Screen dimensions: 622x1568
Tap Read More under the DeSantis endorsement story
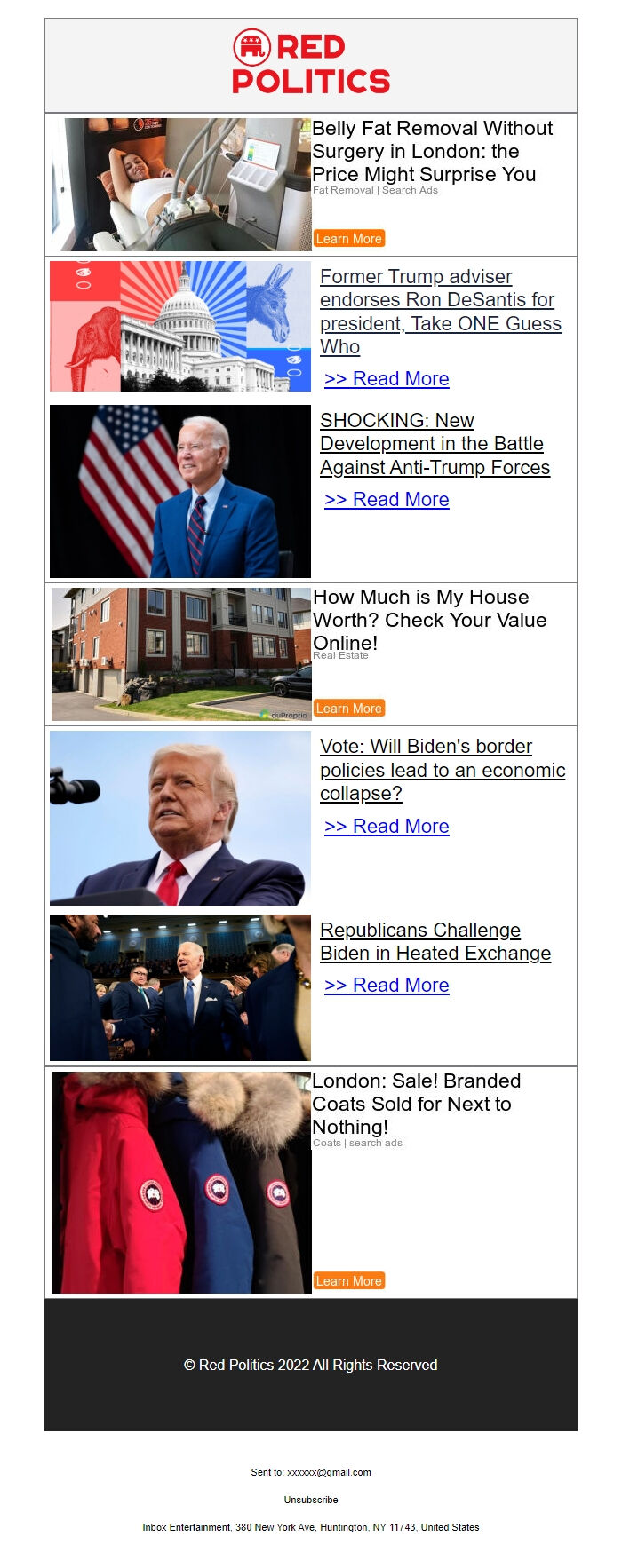[387, 379]
